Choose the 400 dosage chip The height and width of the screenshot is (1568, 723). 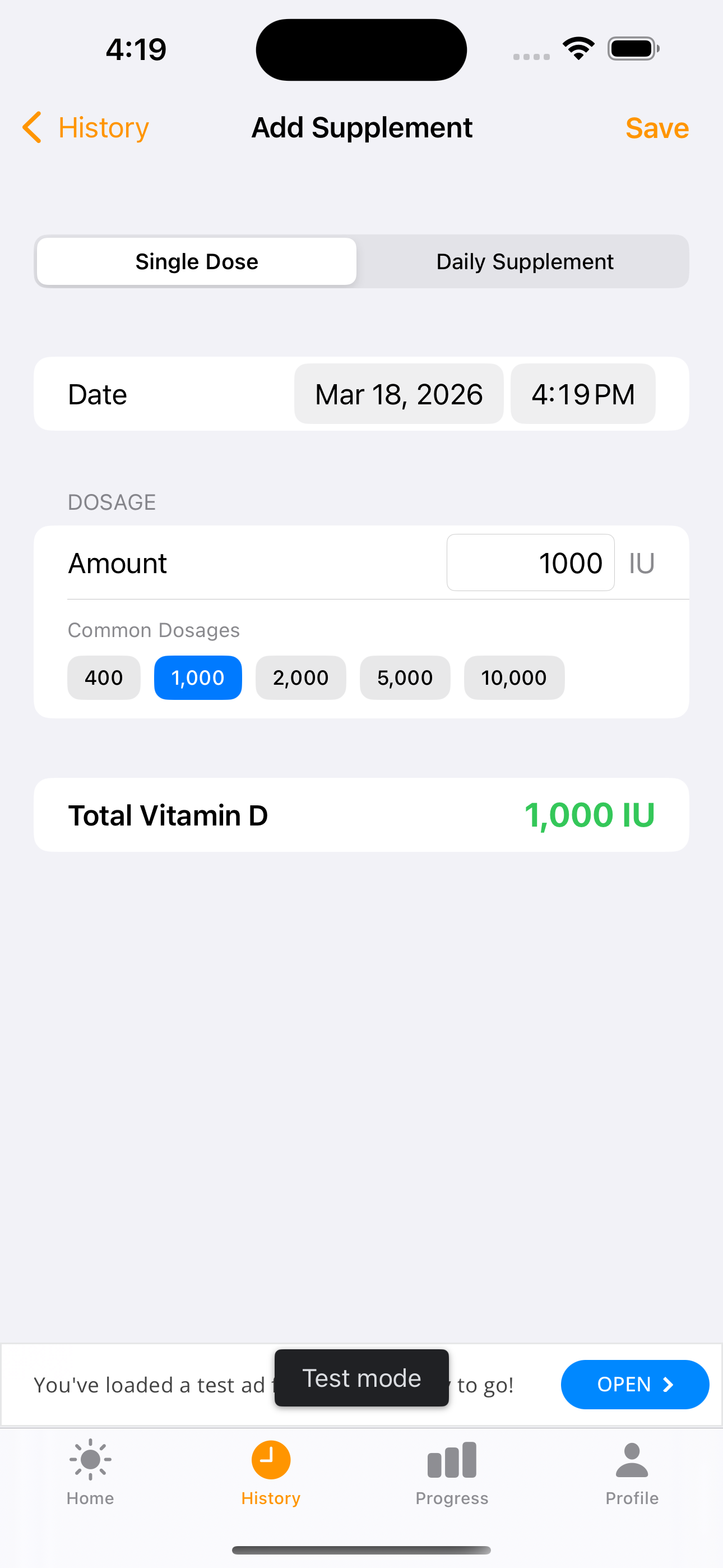[x=104, y=677]
